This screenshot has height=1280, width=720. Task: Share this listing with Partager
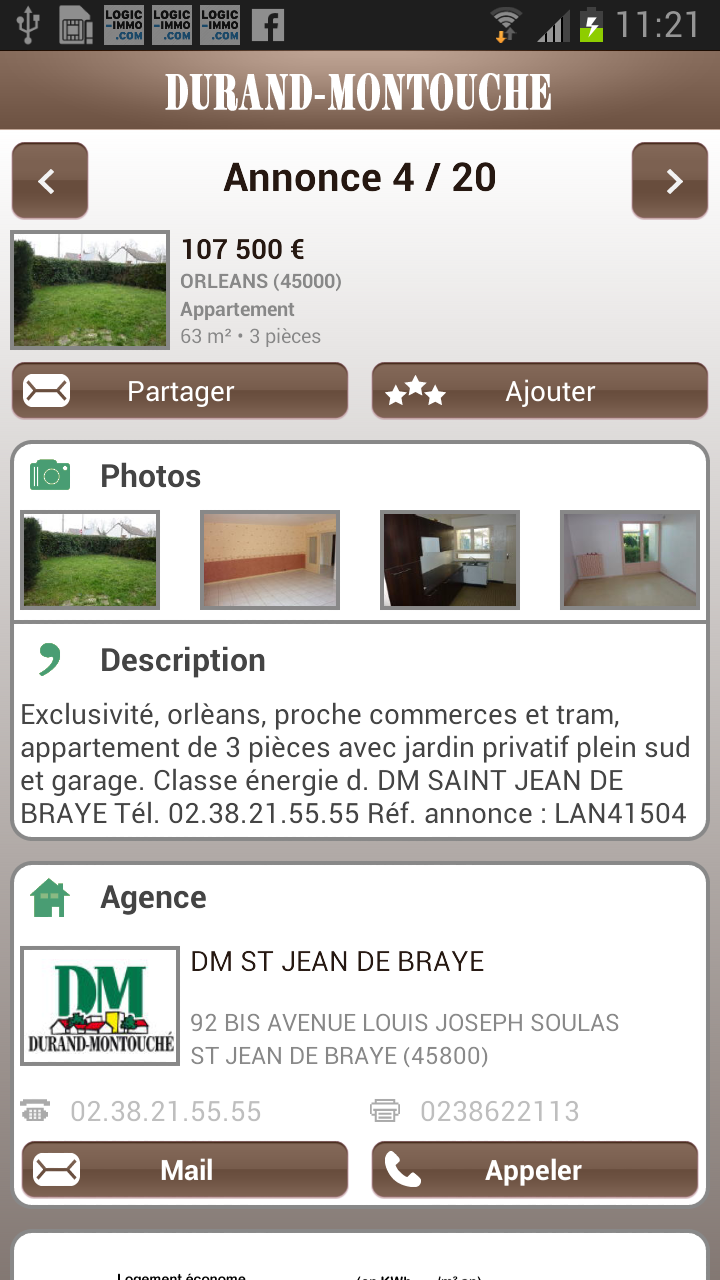tap(180, 391)
